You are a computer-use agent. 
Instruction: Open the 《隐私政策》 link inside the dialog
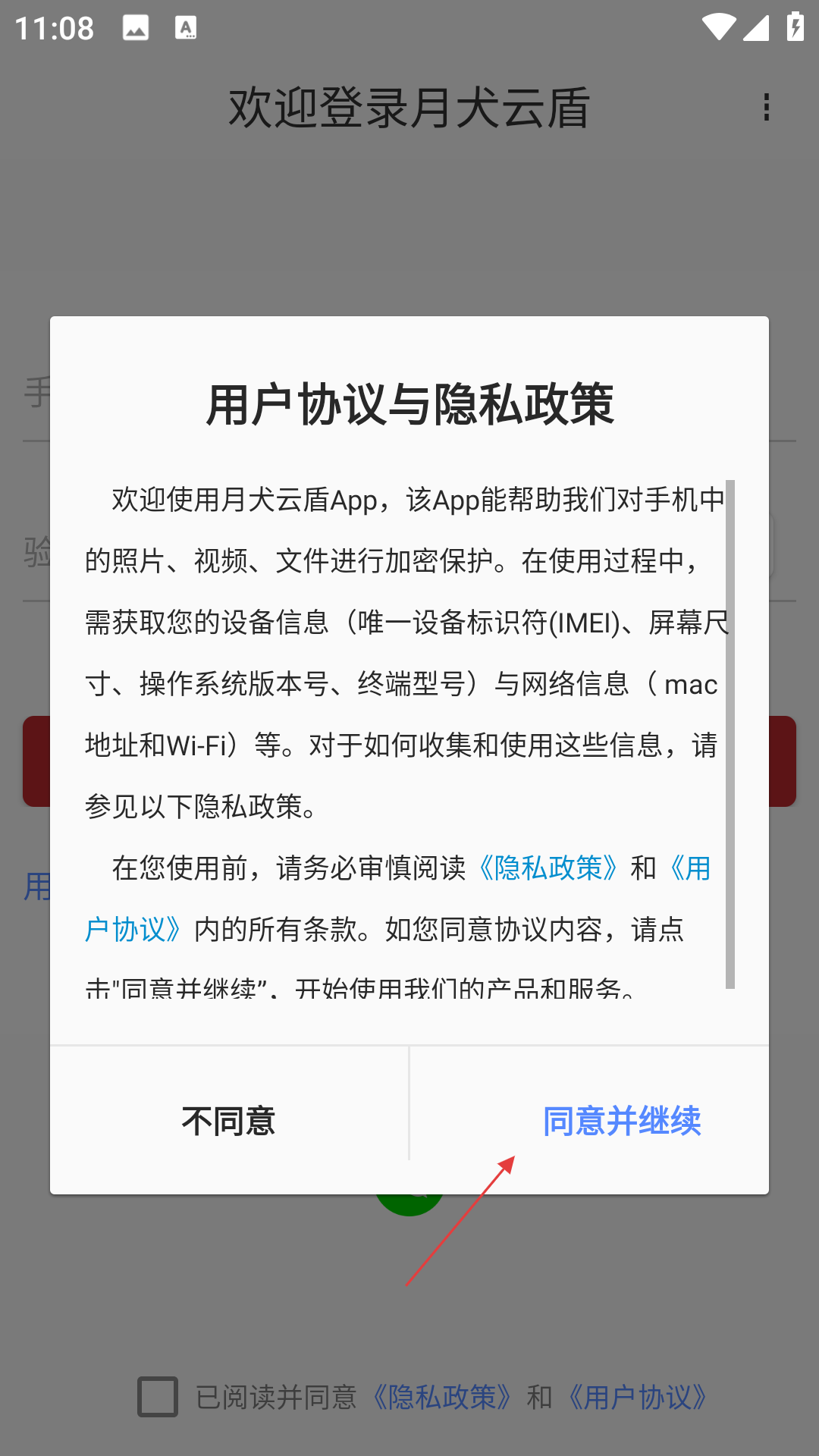coord(548,868)
